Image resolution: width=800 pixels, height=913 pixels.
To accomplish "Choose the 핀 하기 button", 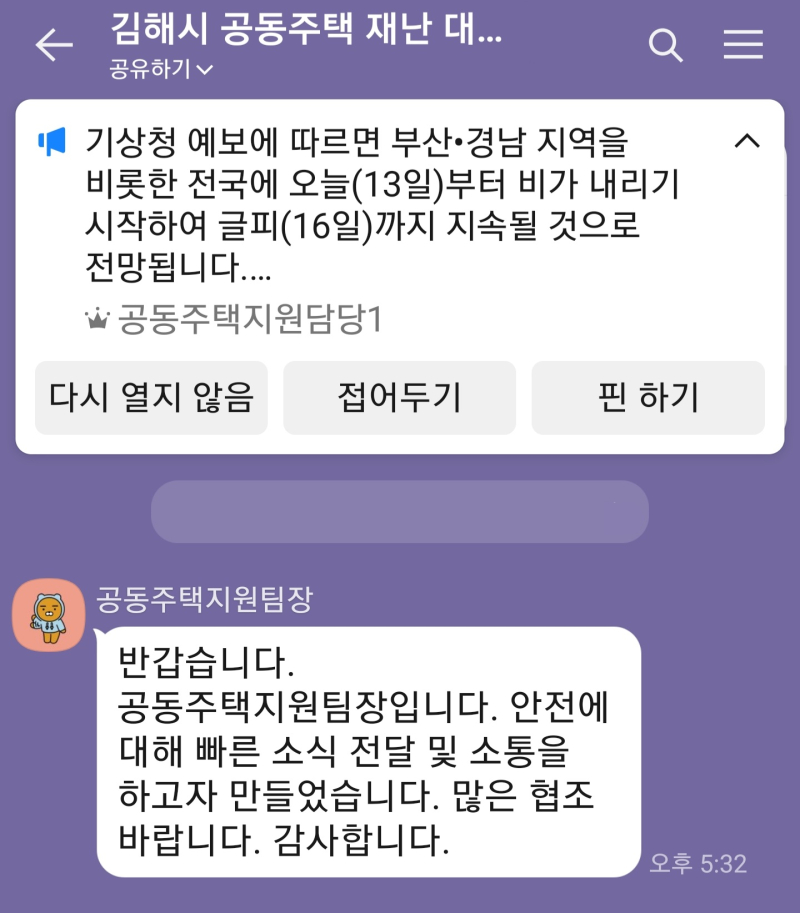I will (648, 398).
